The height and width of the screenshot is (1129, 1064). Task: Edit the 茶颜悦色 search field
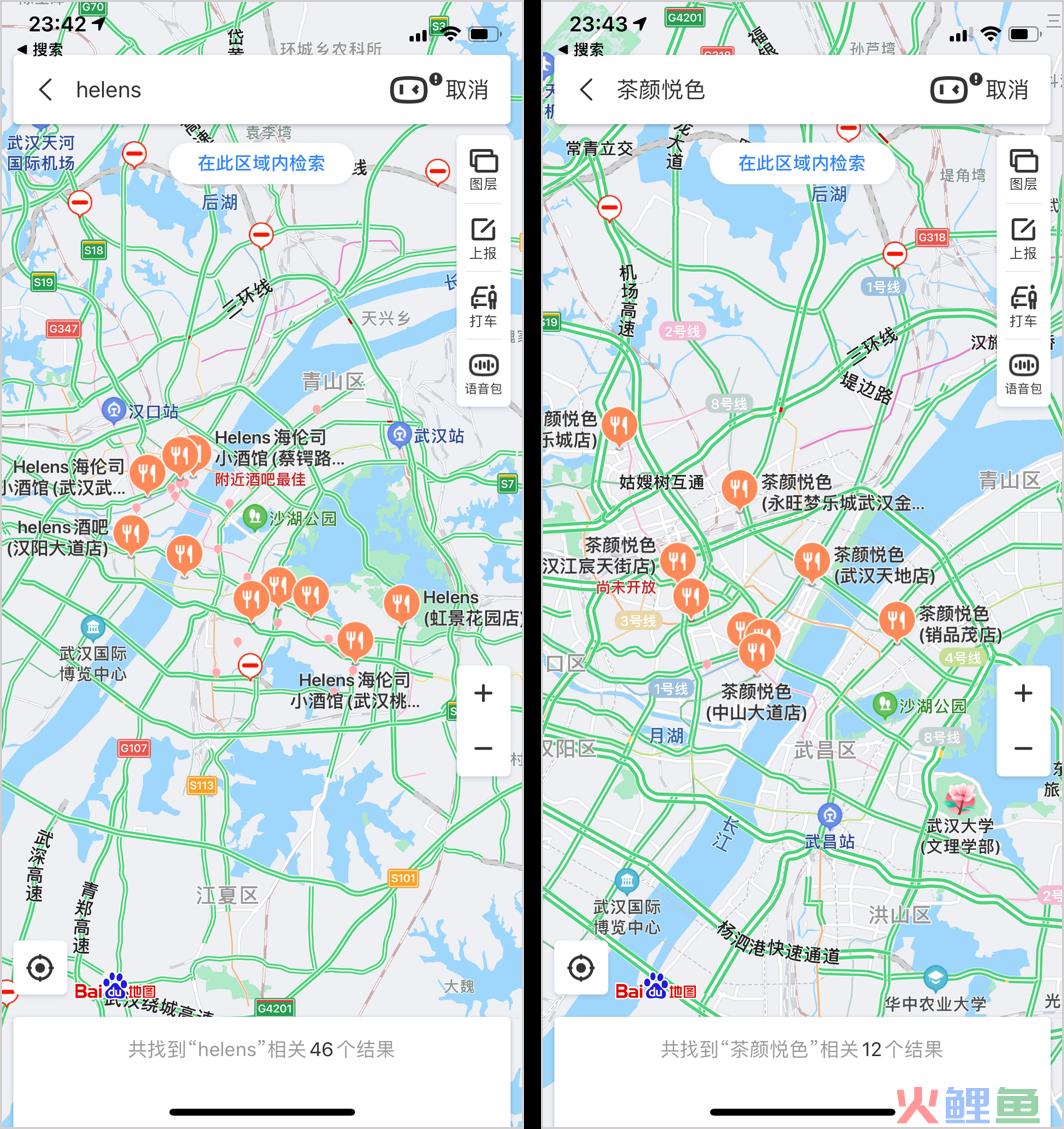760,90
